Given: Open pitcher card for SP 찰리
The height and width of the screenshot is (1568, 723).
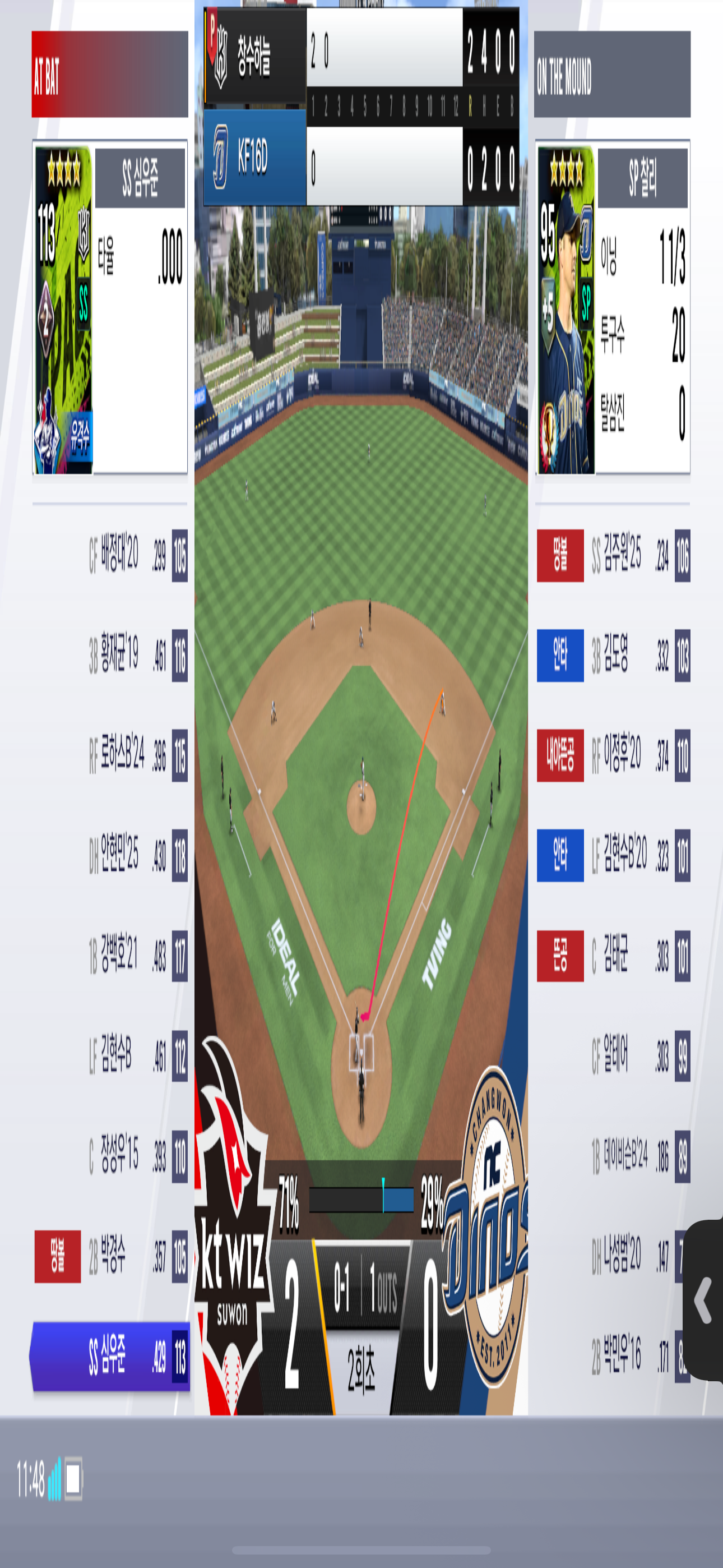Looking at the screenshot, I should (566, 309).
